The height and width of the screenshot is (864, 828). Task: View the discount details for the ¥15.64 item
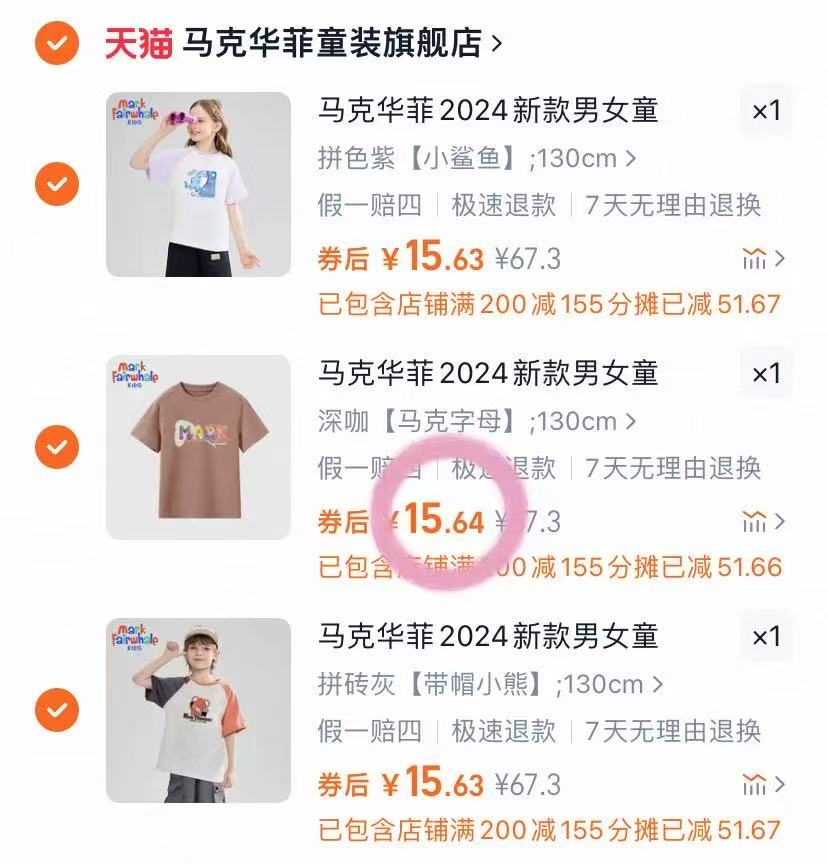[764, 522]
